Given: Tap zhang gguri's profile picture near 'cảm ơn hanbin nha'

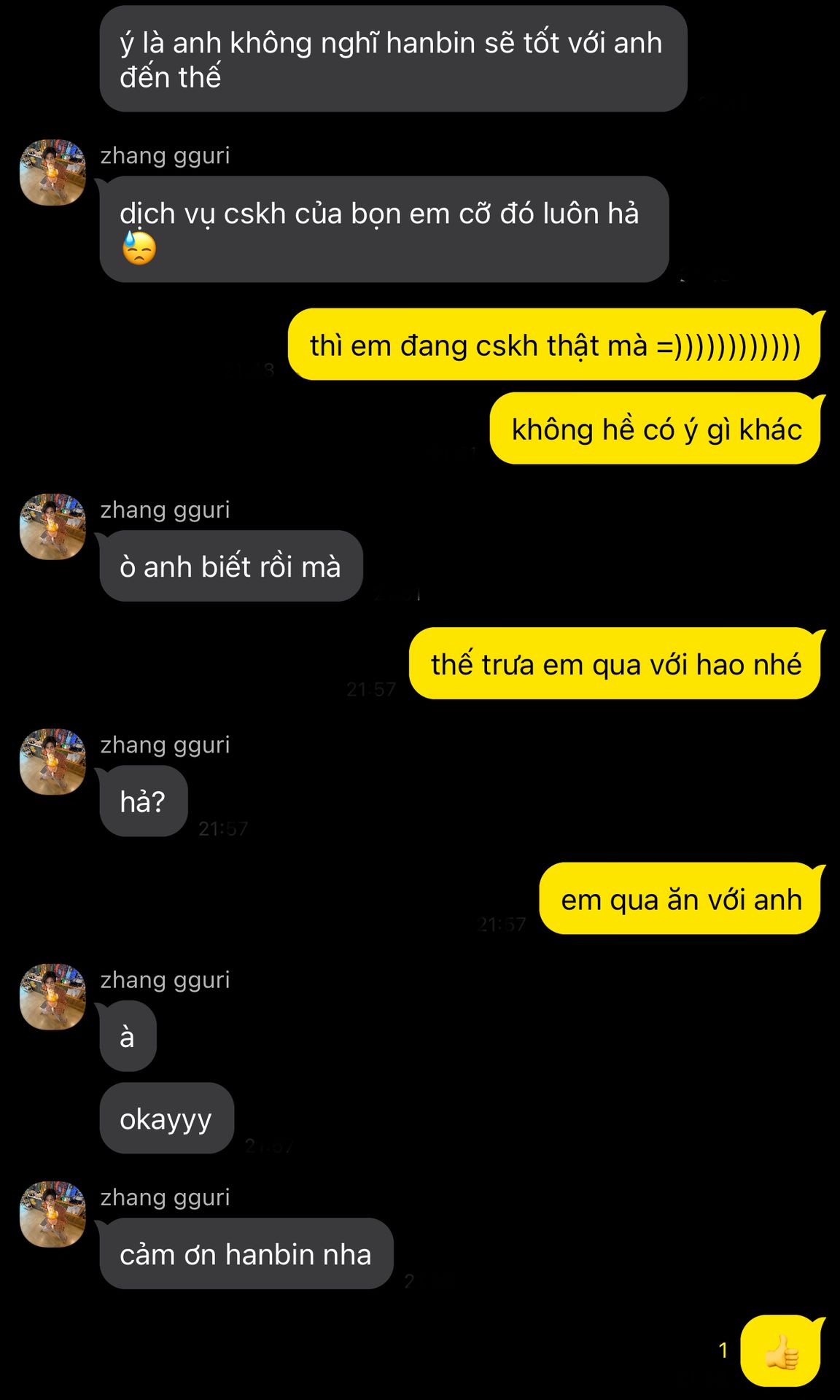Looking at the screenshot, I should [52, 1215].
